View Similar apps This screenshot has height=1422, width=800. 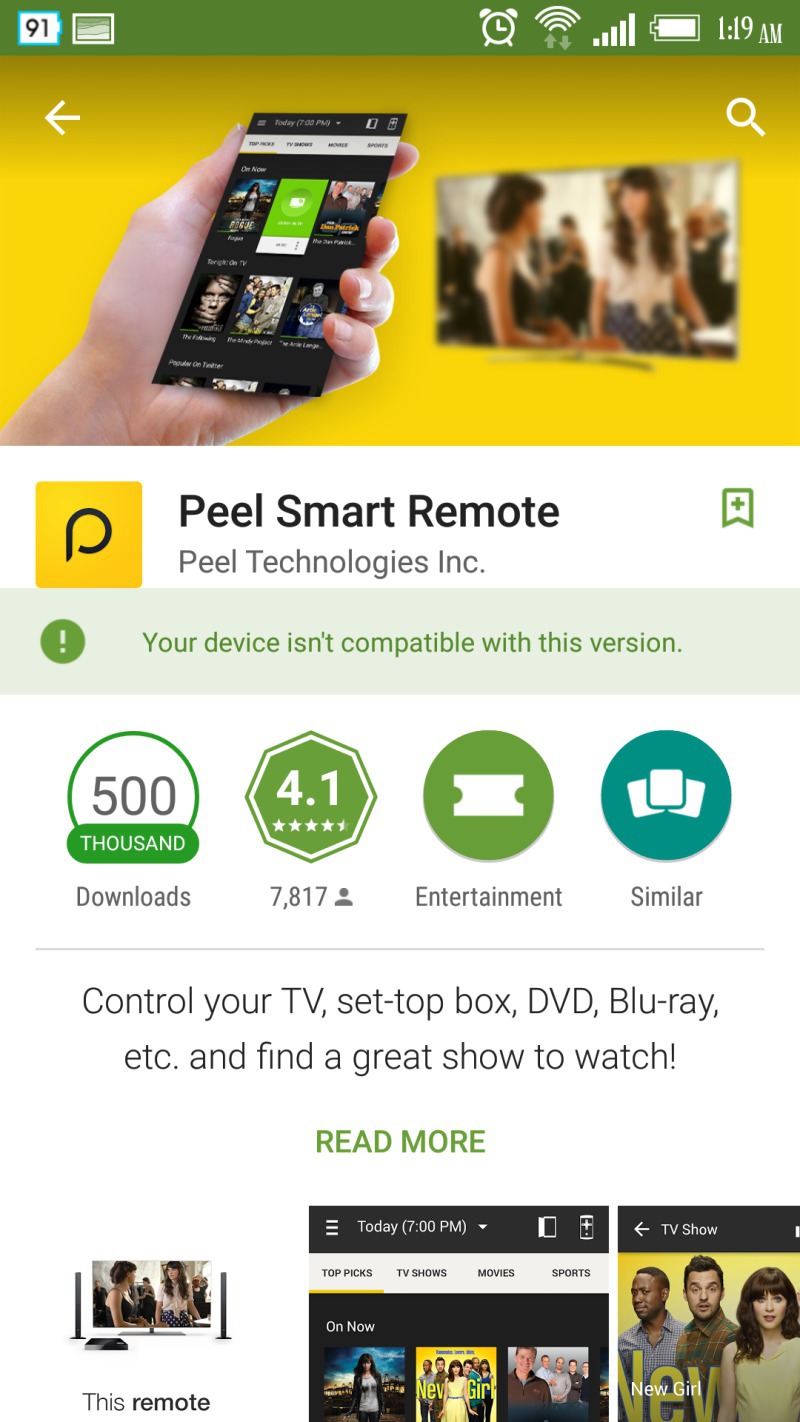[x=666, y=796]
